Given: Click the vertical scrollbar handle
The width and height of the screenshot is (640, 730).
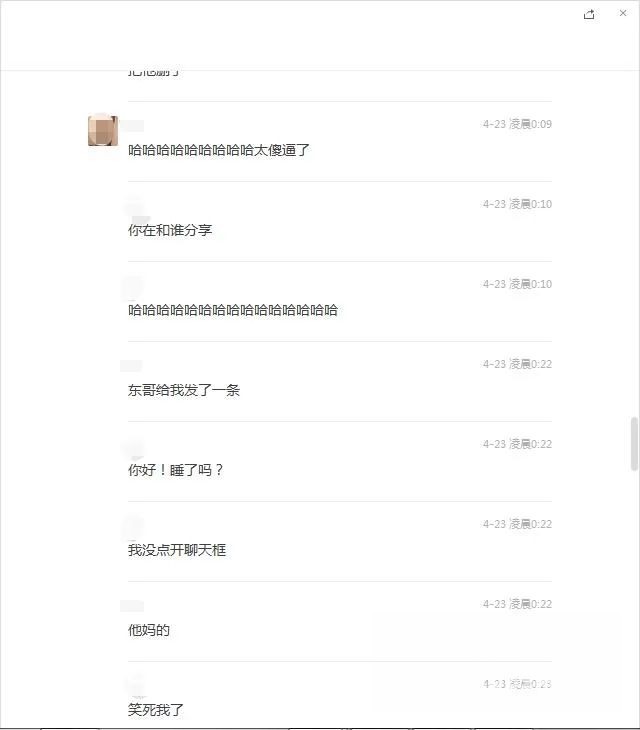Looking at the screenshot, I should 634,444.
